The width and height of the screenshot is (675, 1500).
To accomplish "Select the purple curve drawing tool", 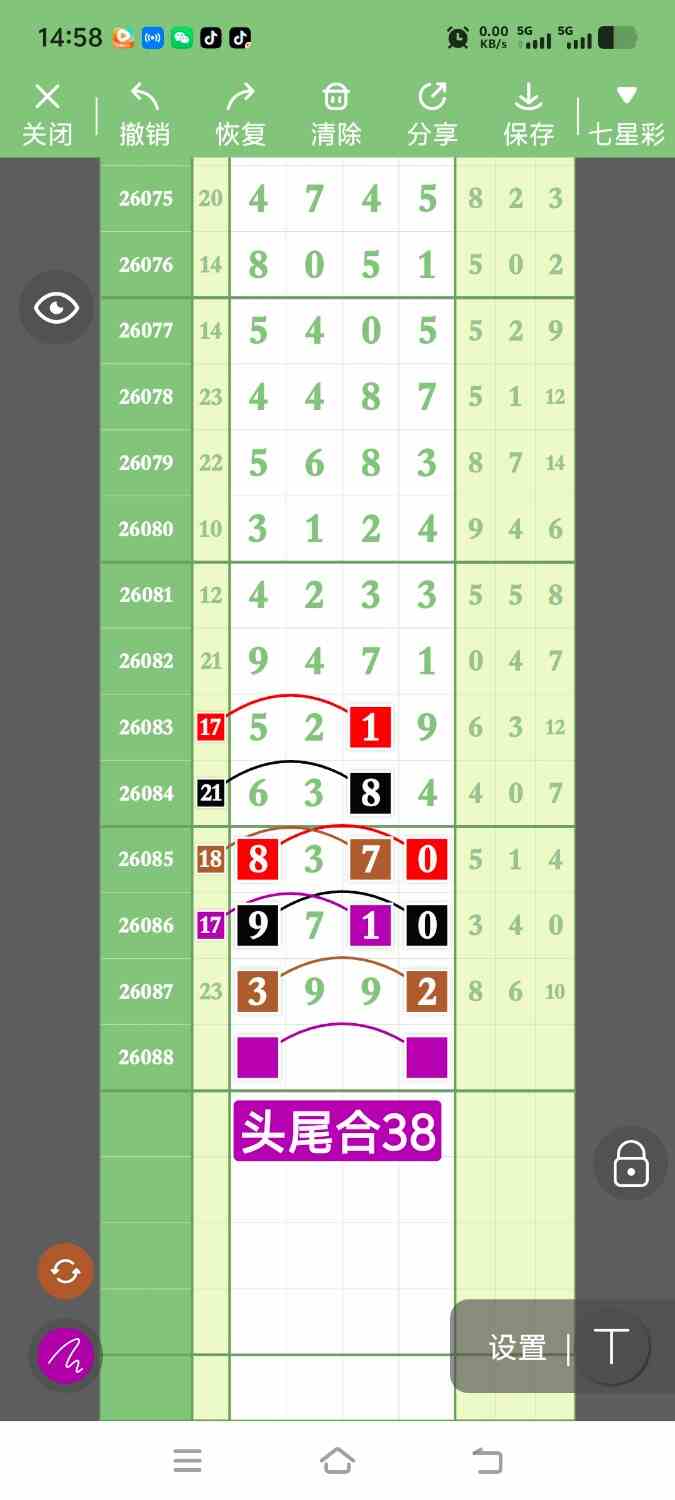I will (65, 1356).
